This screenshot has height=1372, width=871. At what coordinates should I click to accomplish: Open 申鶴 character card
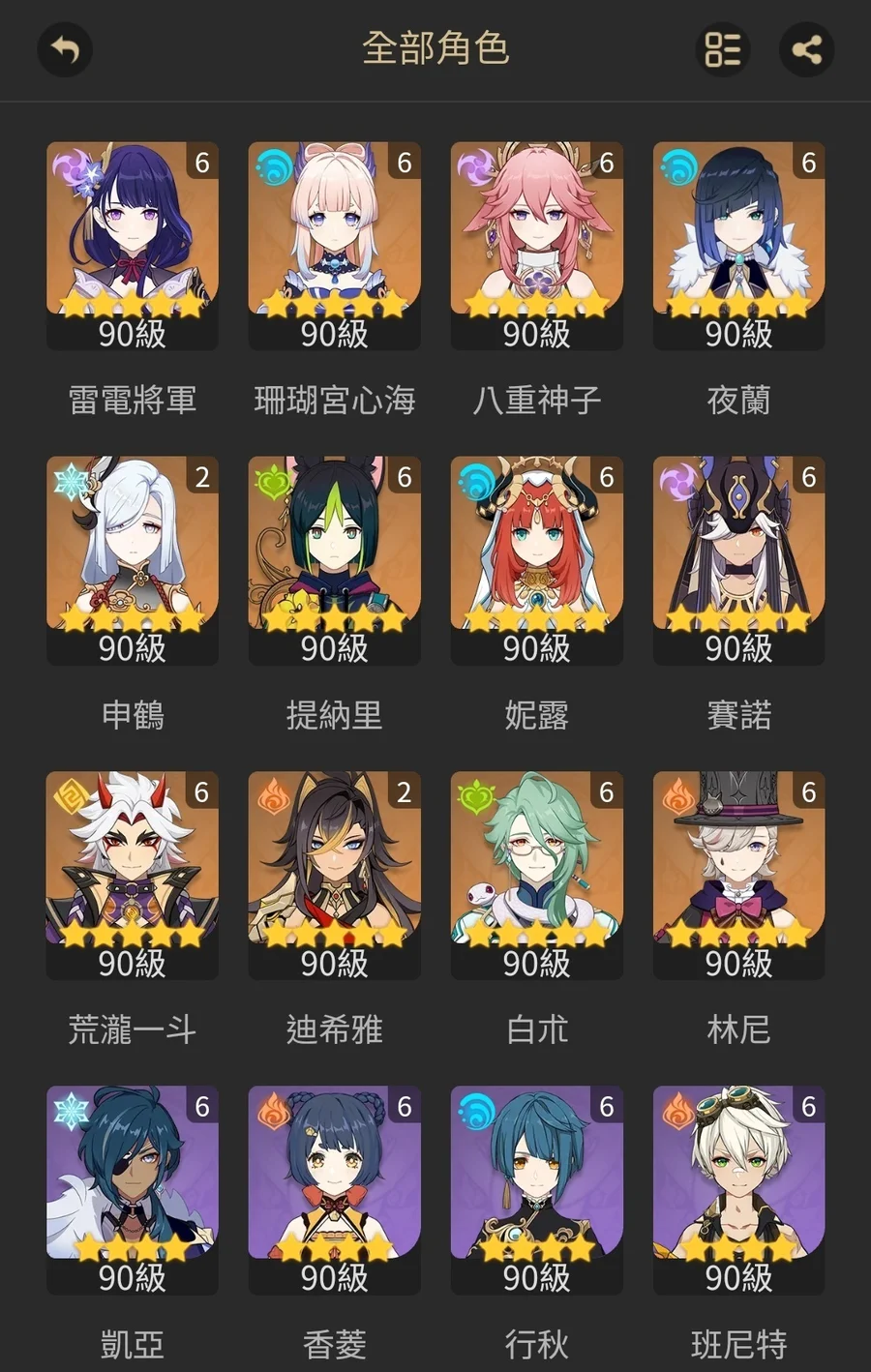133,560
